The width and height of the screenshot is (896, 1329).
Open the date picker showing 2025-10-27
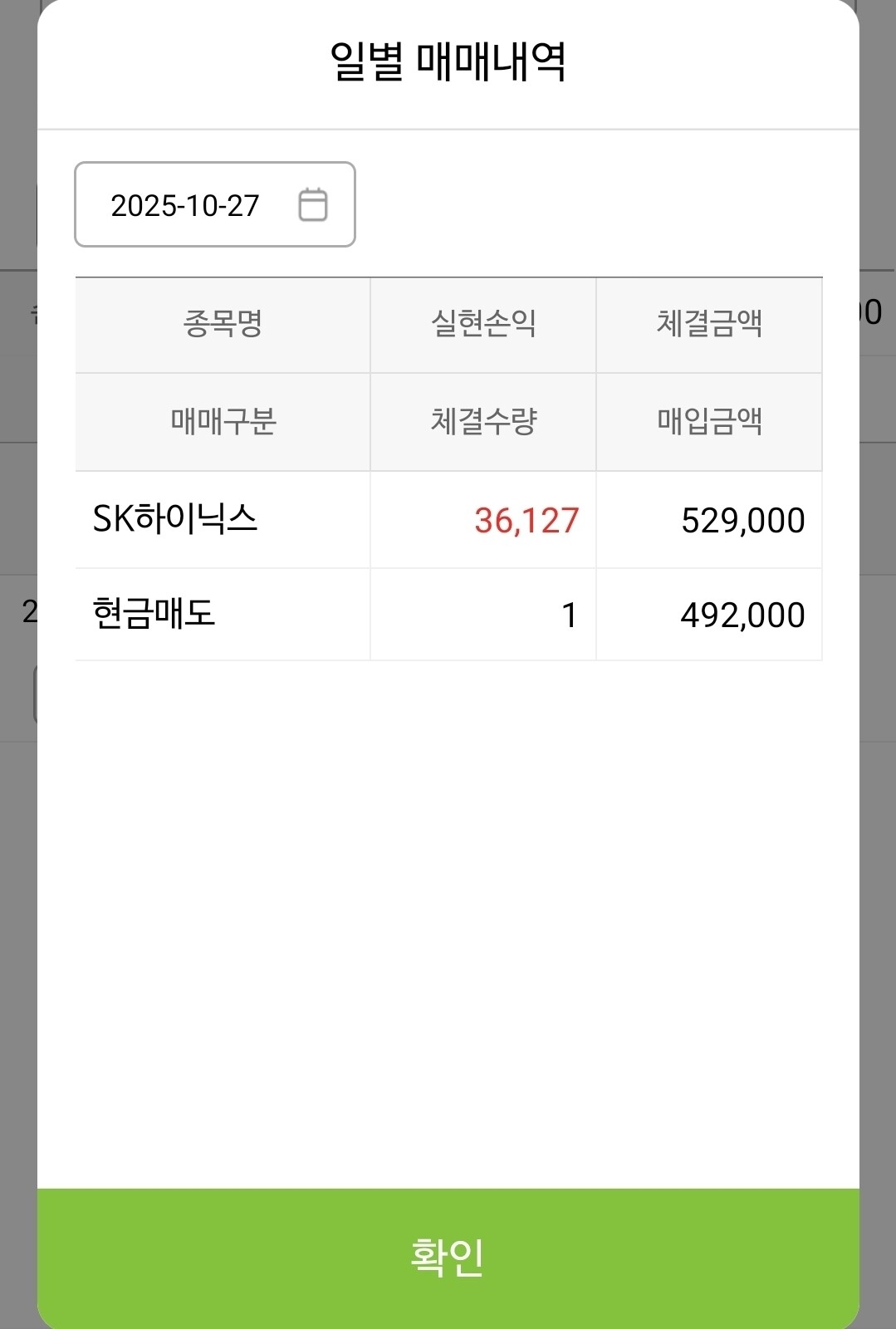point(215,204)
